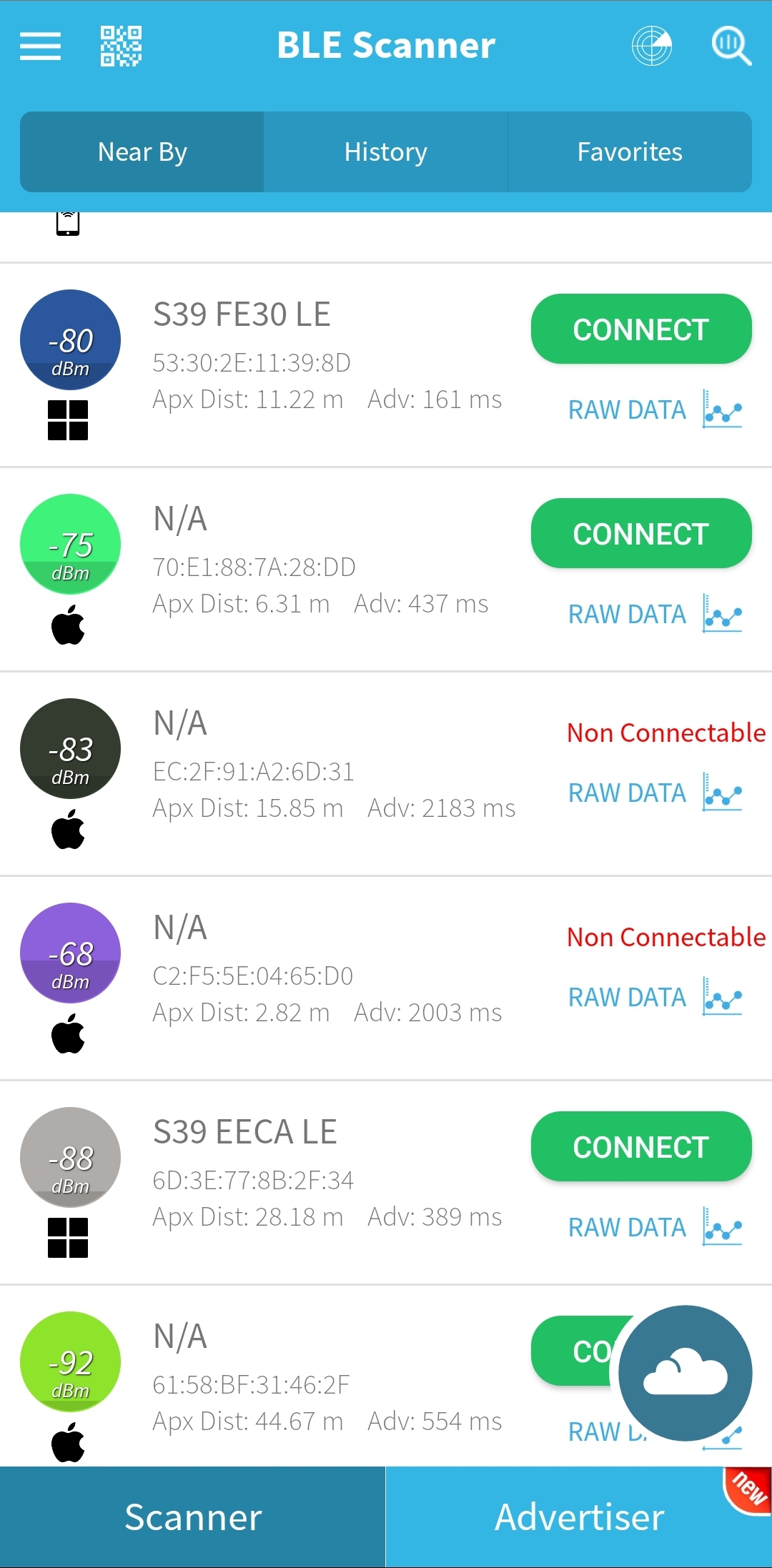This screenshot has width=772, height=1568.
Task: Connect to S39 EECA LE
Action: (x=641, y=1147)
